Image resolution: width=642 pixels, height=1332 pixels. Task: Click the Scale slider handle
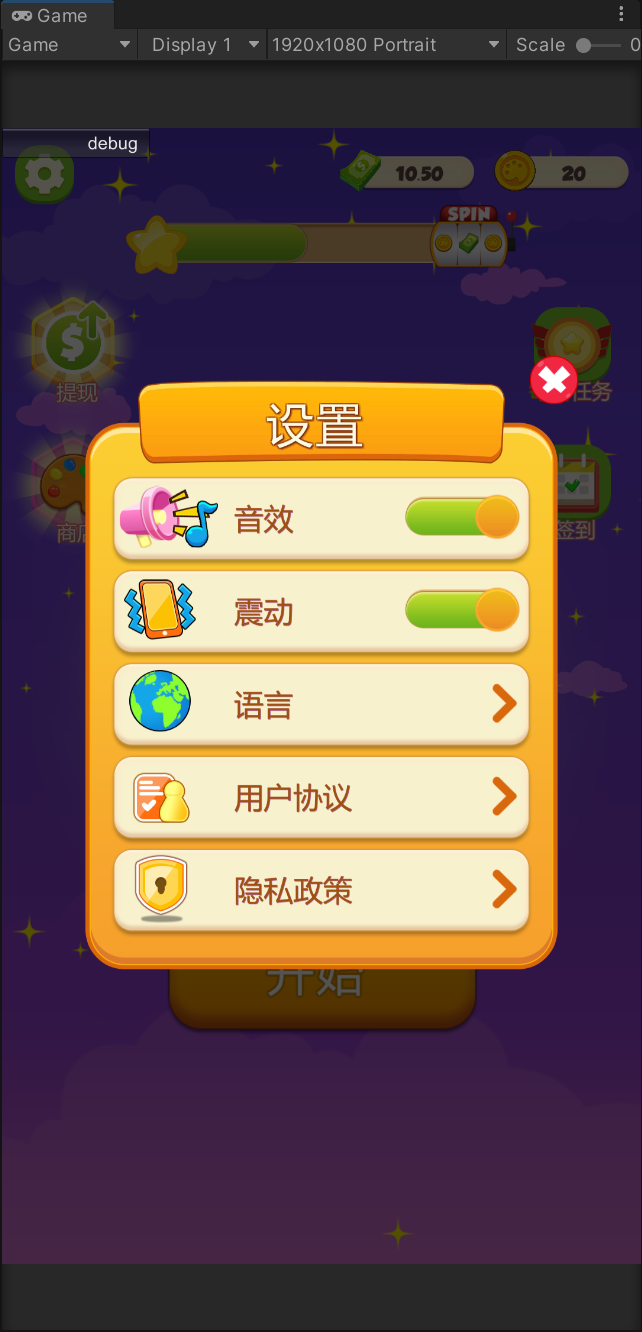pyautogui.click(x=584, y=45)
